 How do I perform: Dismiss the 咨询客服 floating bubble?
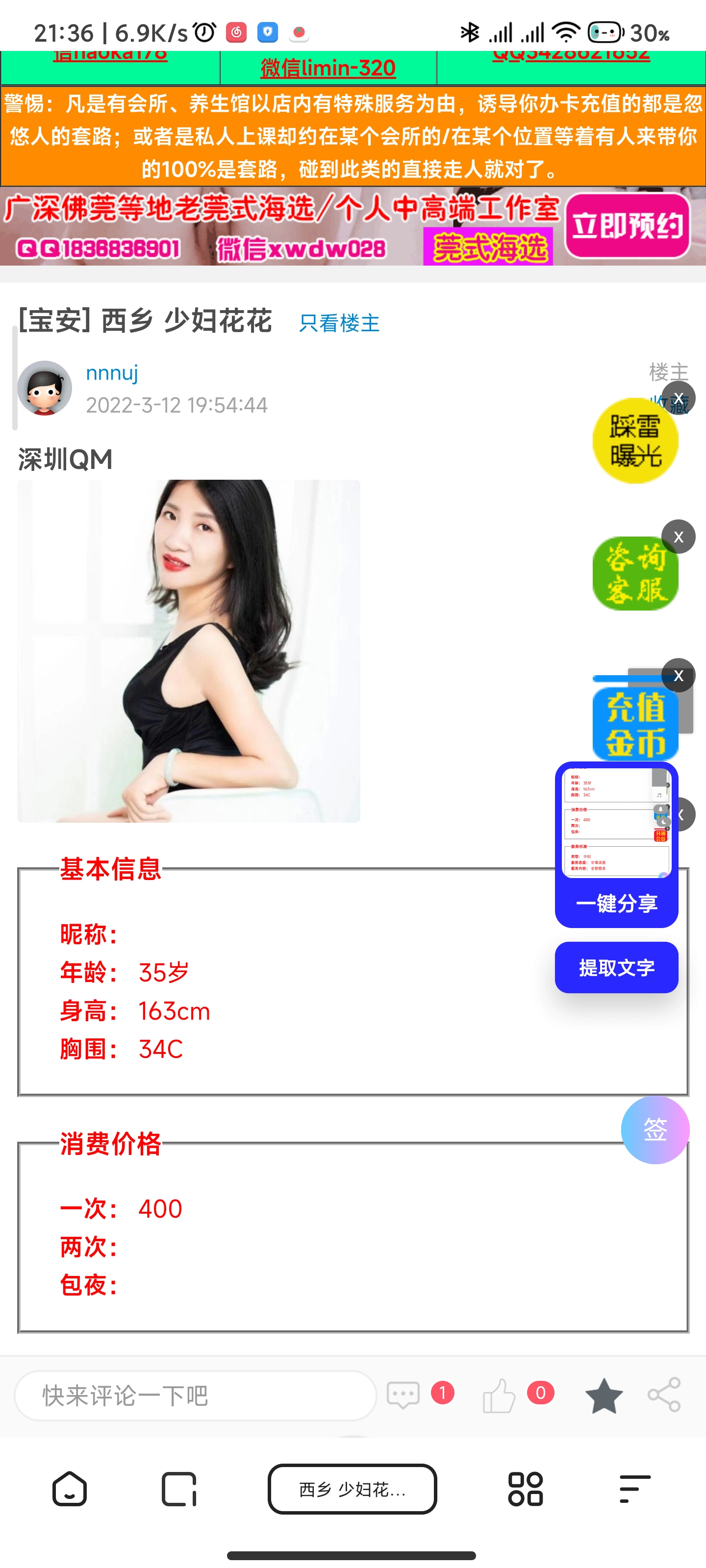click(x=679, y=537)
